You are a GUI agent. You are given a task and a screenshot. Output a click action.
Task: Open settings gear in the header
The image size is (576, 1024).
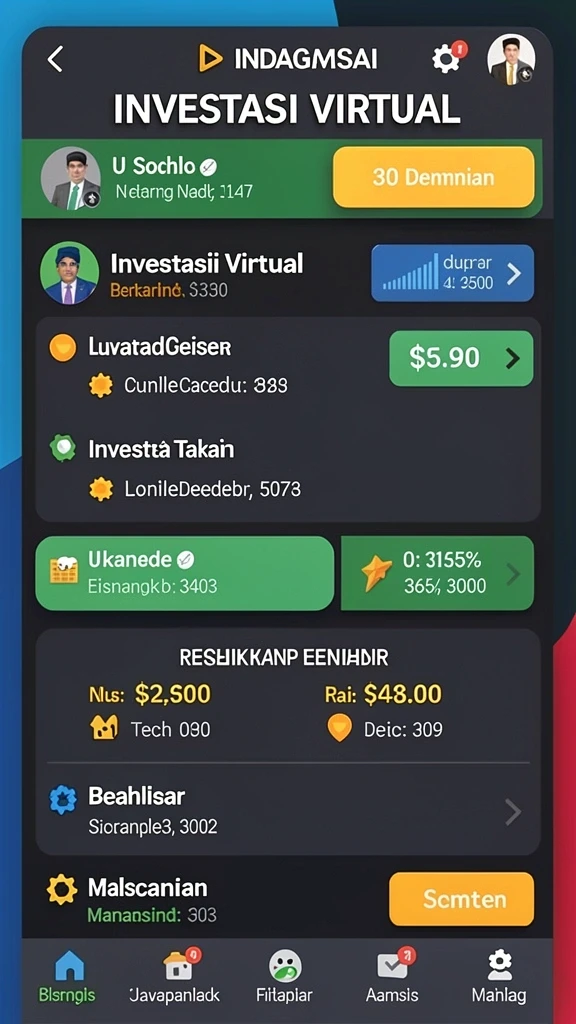click(447, 60)
